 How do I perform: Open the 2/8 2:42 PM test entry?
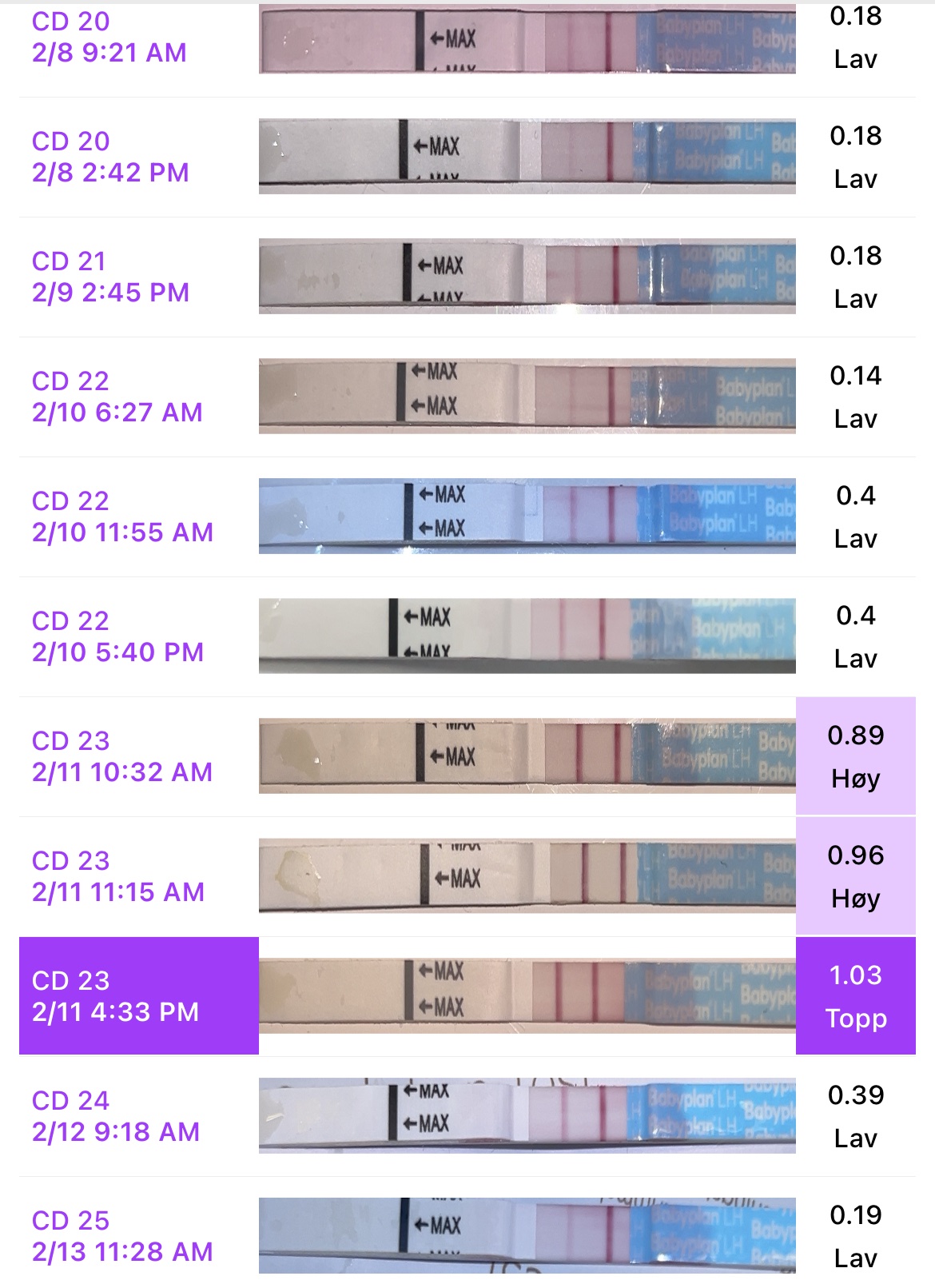tap(110, 157)
